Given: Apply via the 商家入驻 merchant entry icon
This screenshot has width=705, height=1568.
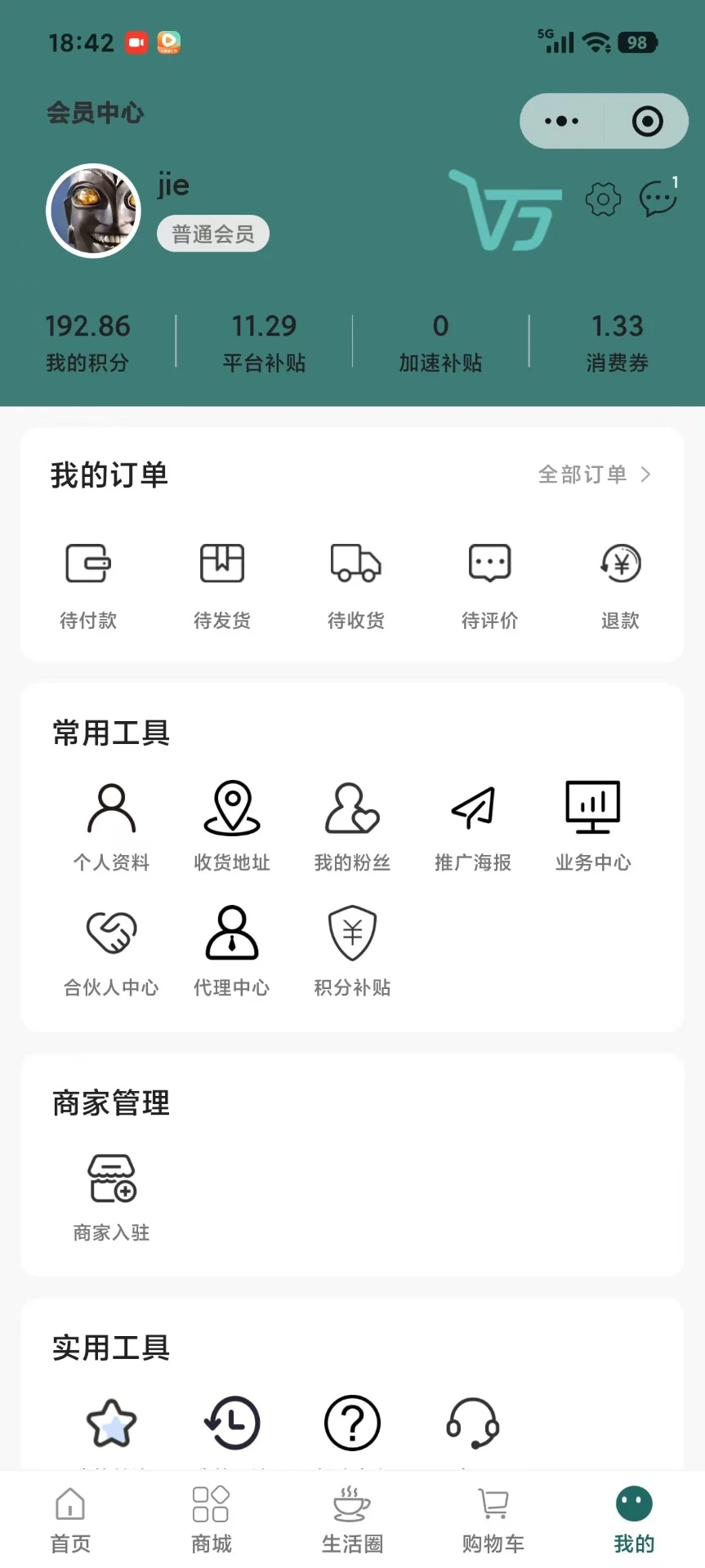Looking at the screenshot, I should [x=111, y=1178].
